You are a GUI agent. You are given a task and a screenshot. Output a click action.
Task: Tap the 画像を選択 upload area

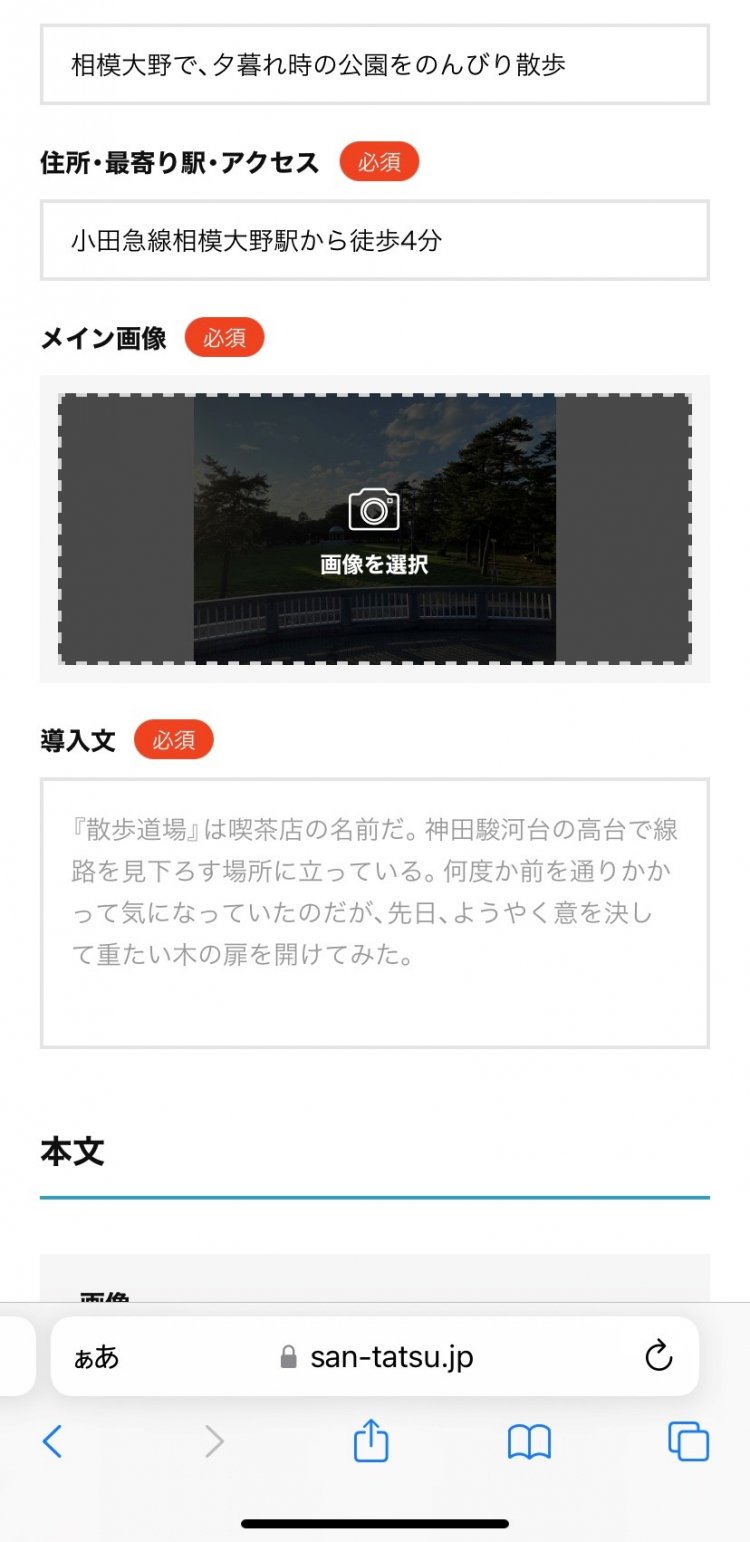pyautogui.click(x=375, y=561)
